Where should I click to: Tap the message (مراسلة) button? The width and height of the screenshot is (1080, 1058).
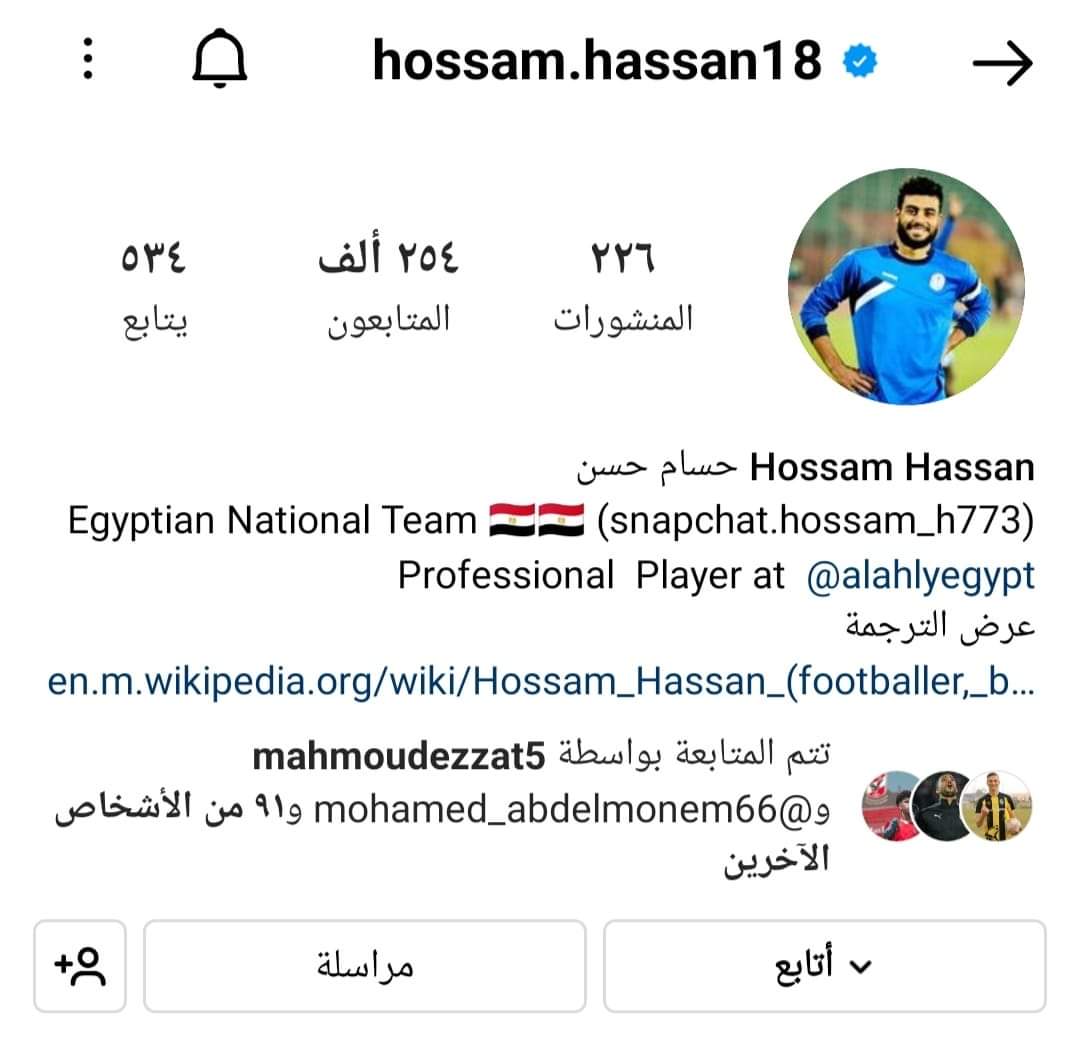(364, 966)
